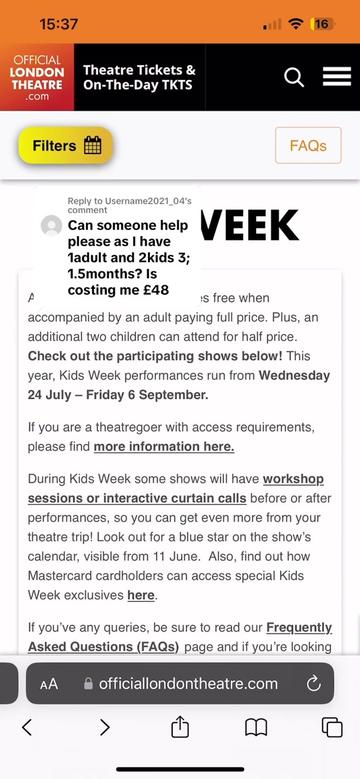The width and height of the screenshot is (360, 779).
Task: View open browser tabs
Action: pos(332,727)
